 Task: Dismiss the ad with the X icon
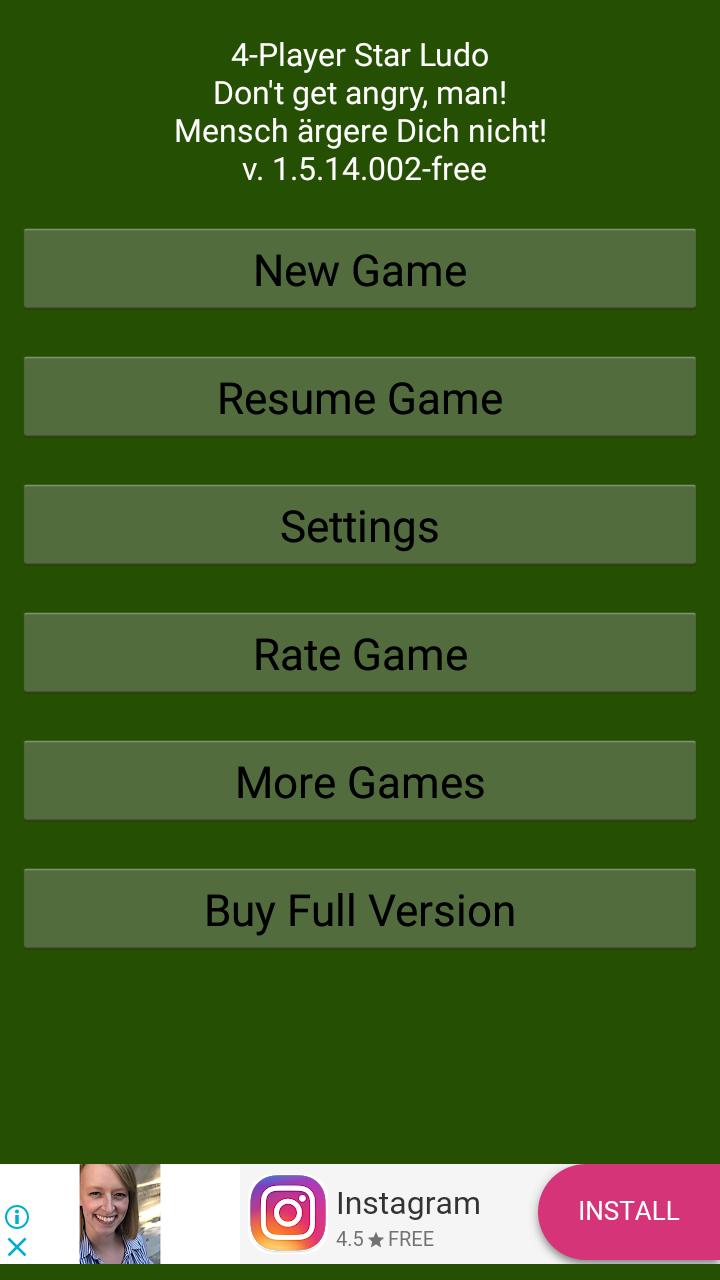17,1247
